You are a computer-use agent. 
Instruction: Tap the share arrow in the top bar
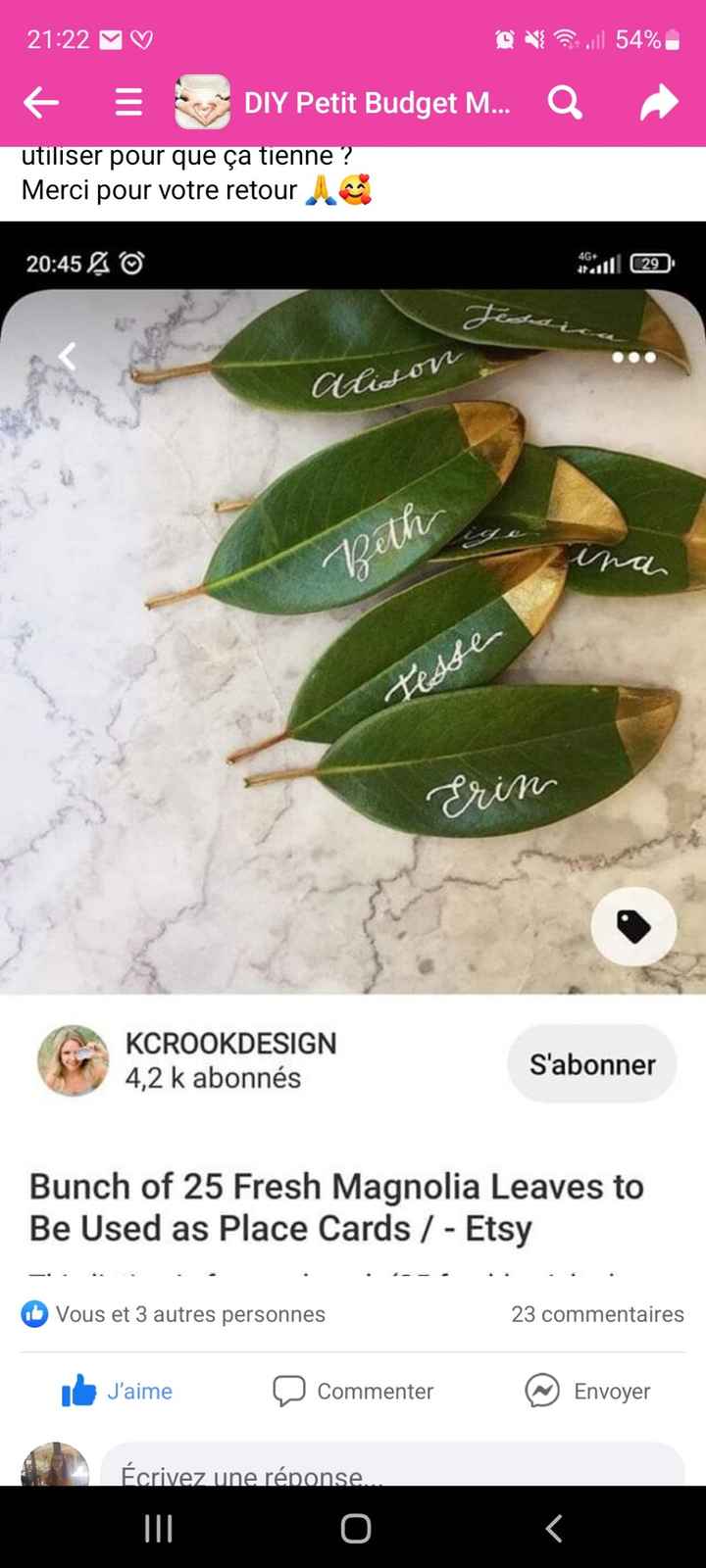point(661,102)
